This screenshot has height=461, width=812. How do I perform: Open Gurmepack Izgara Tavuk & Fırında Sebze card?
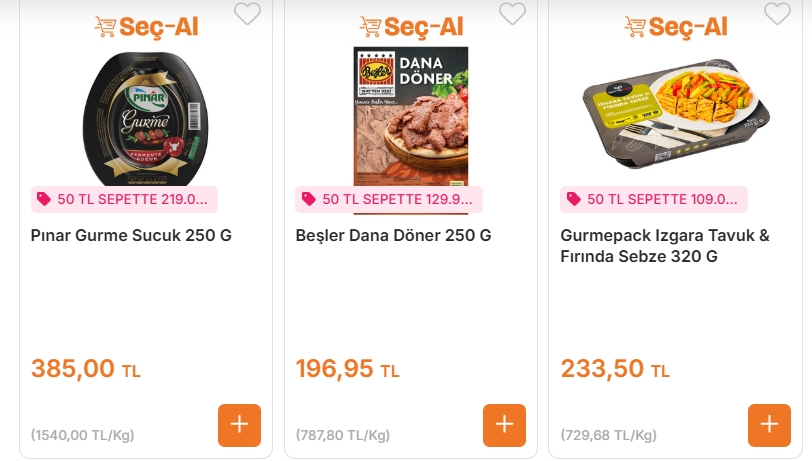pos(665,246)
